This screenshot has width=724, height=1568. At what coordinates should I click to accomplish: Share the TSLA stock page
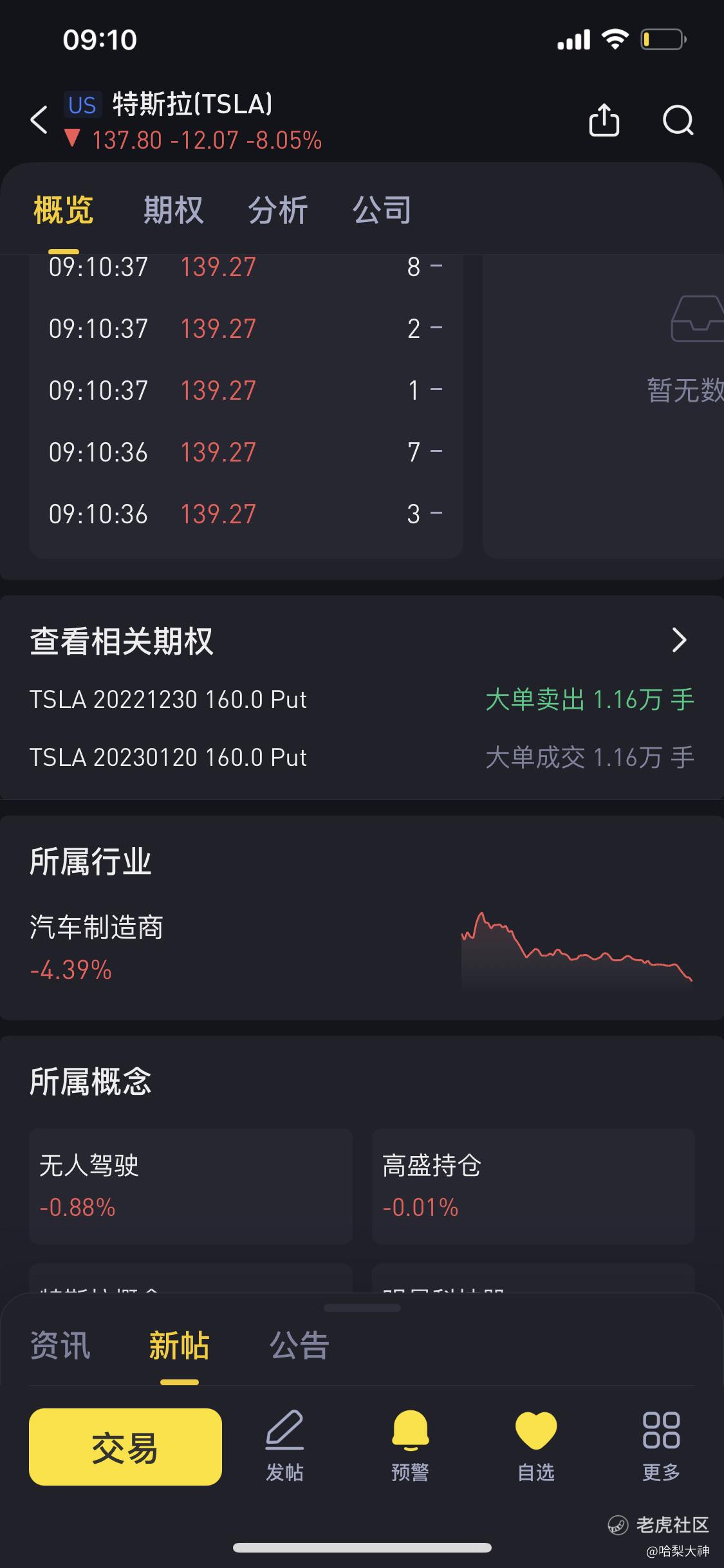point(604,120)
